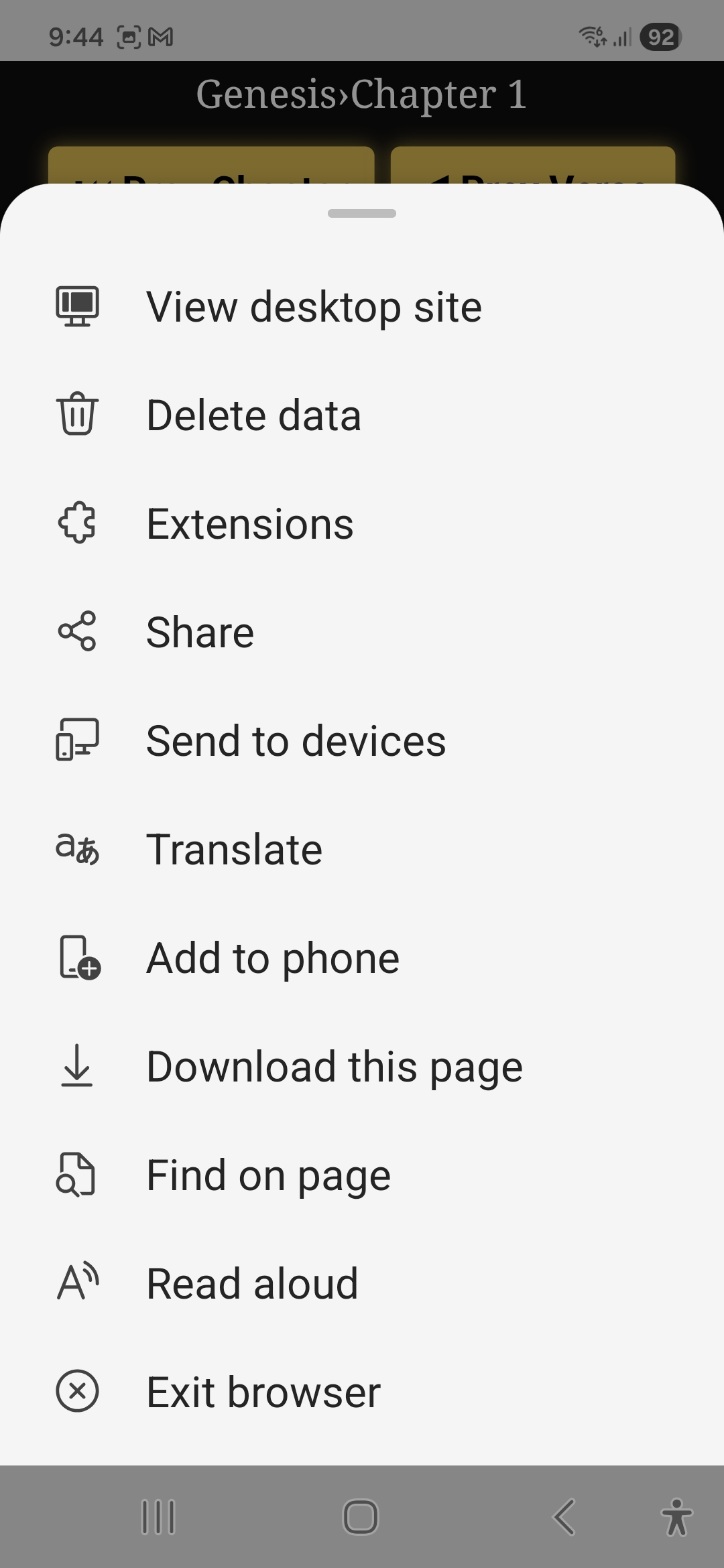Choose Send to devices
Viewport: 724px width, 1568px height.
(296, 741)
